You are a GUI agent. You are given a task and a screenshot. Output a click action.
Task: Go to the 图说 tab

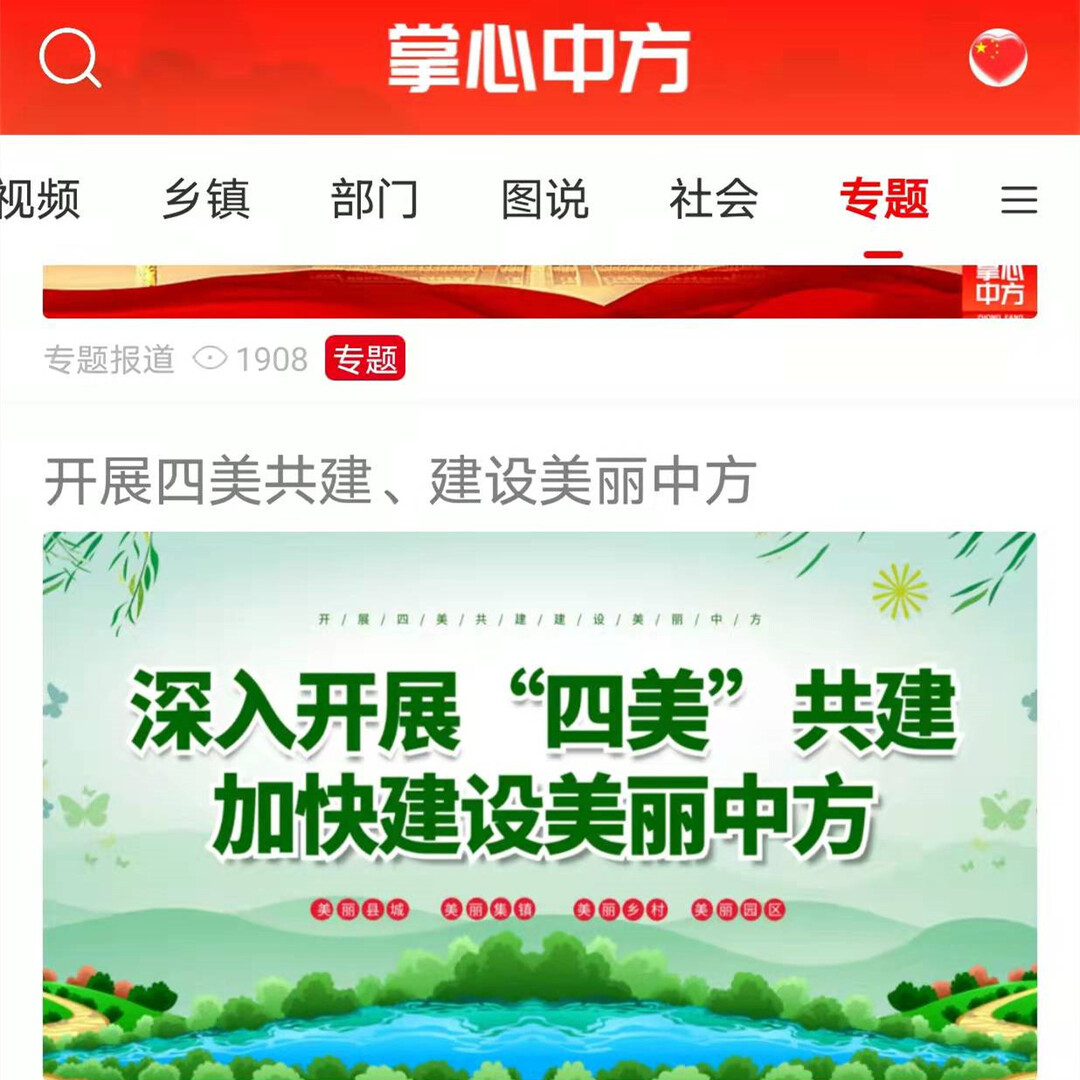(x=545, y=200)
